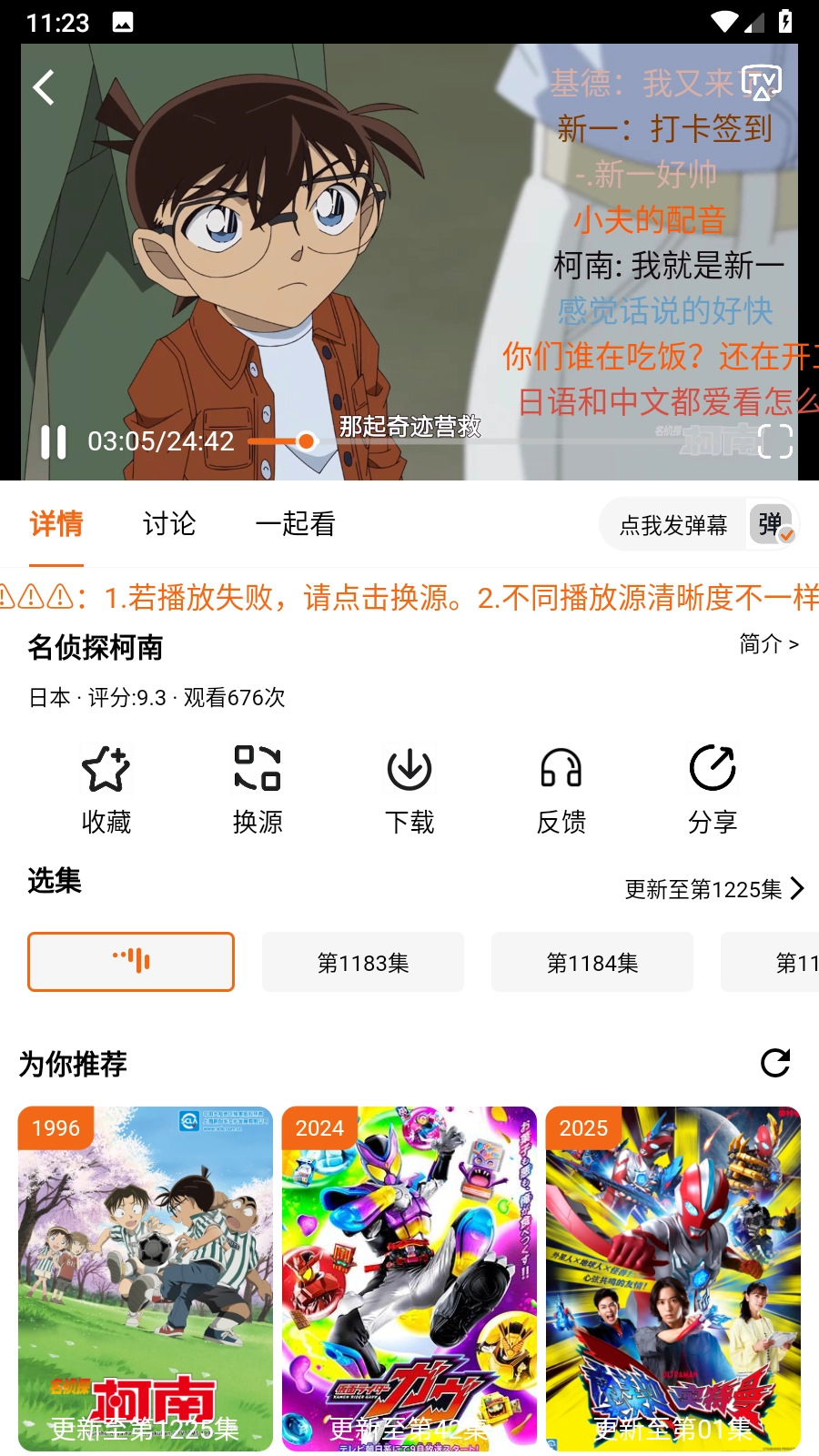
Task: Select episode 第1183集
Action: point(363,961)
